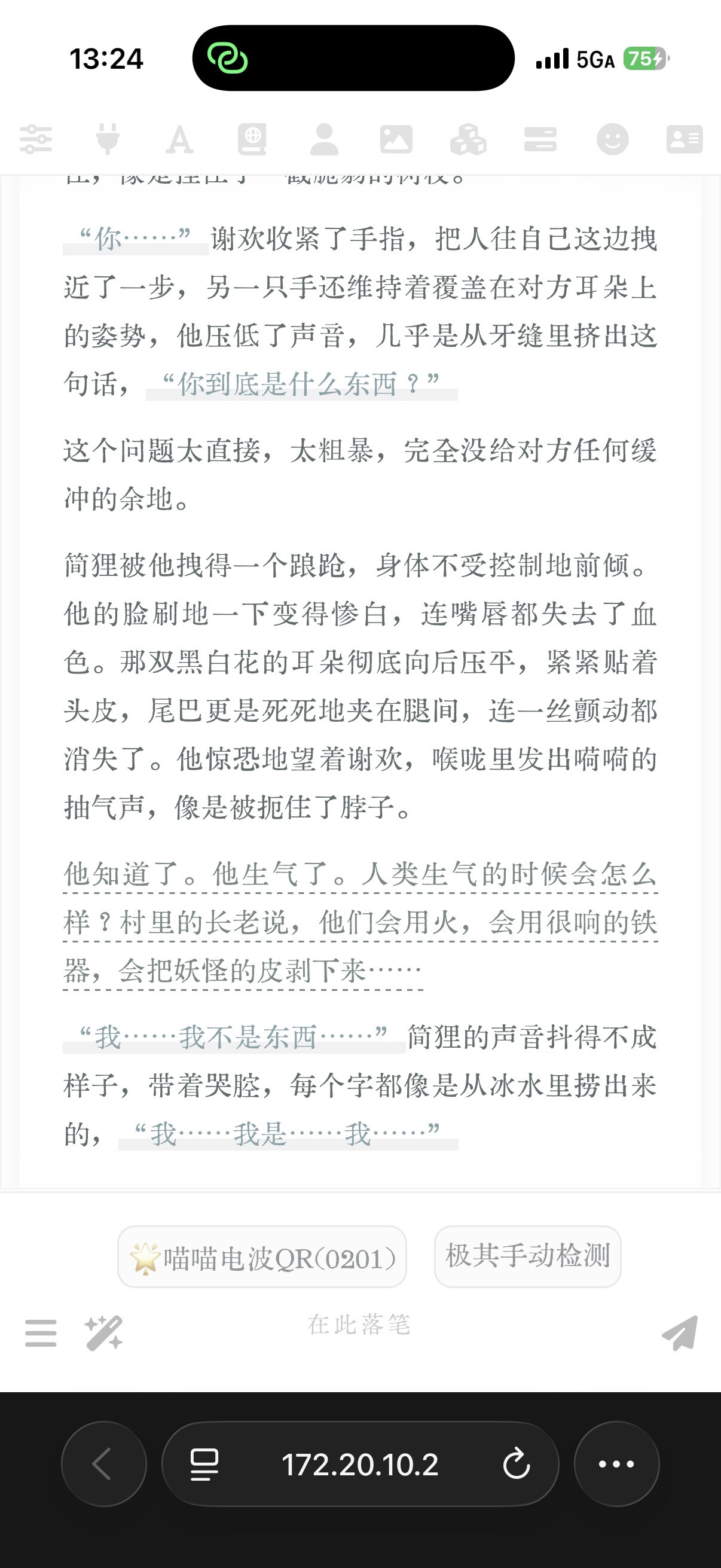Focus the 在此落笔 message input field
Screen dimensions: 721x1568
[359, 1326]
